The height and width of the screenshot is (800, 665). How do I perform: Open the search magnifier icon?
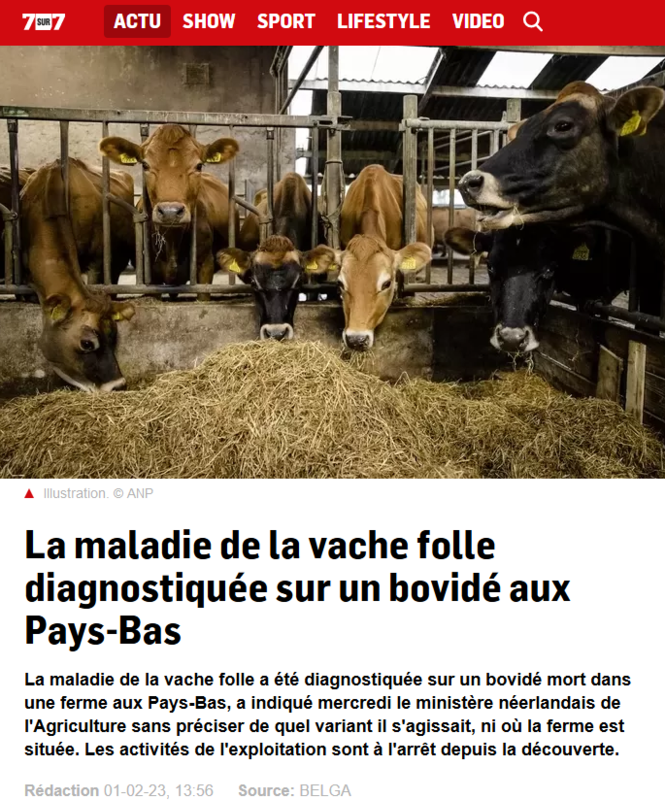pyautogui.click(x=533, y=21)
